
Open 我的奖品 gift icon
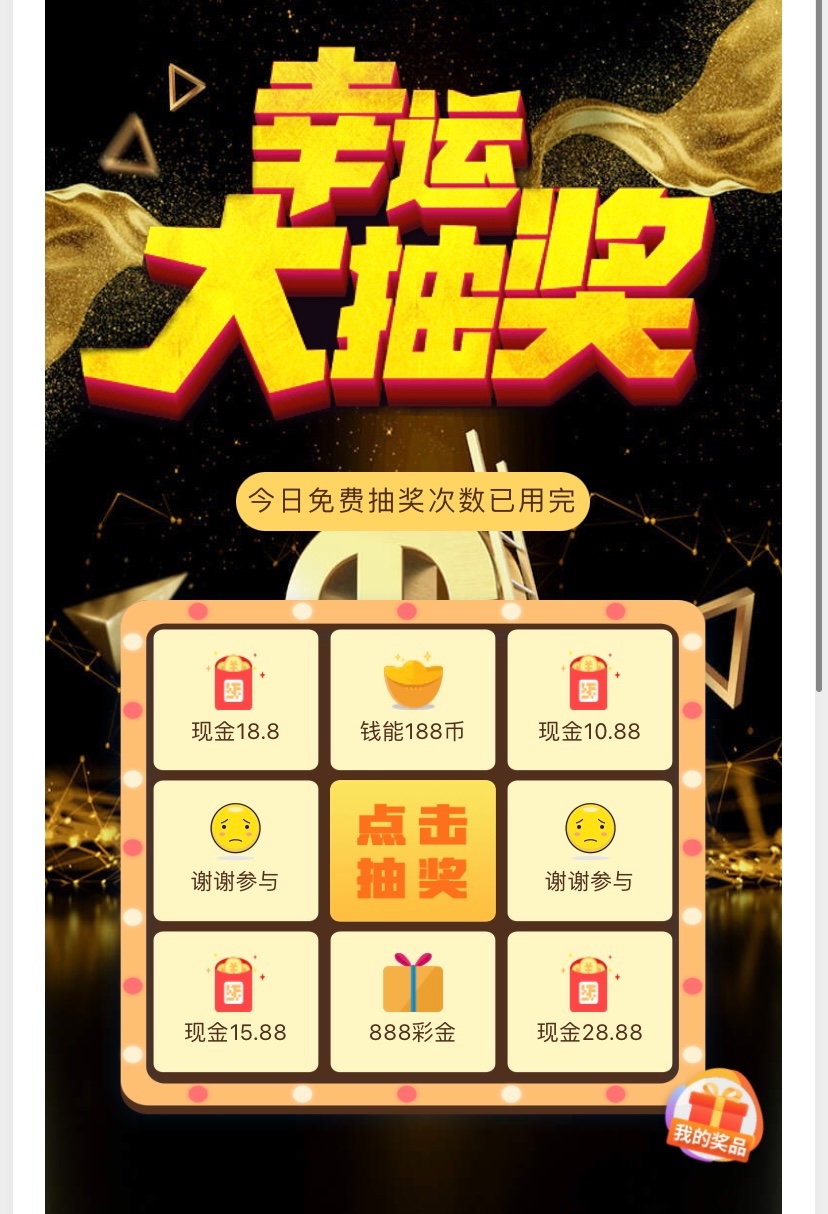[713, 1116]
